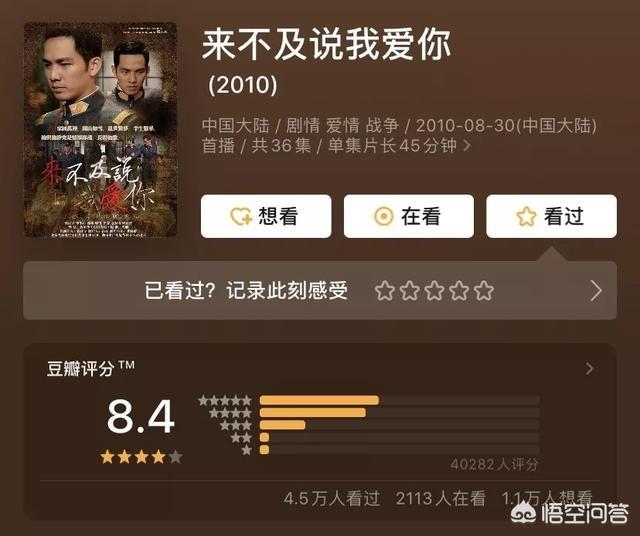Screen dimensions: 640x536
Task: Open the 豆瓣评分 details arrow
Action: point(589,369)
